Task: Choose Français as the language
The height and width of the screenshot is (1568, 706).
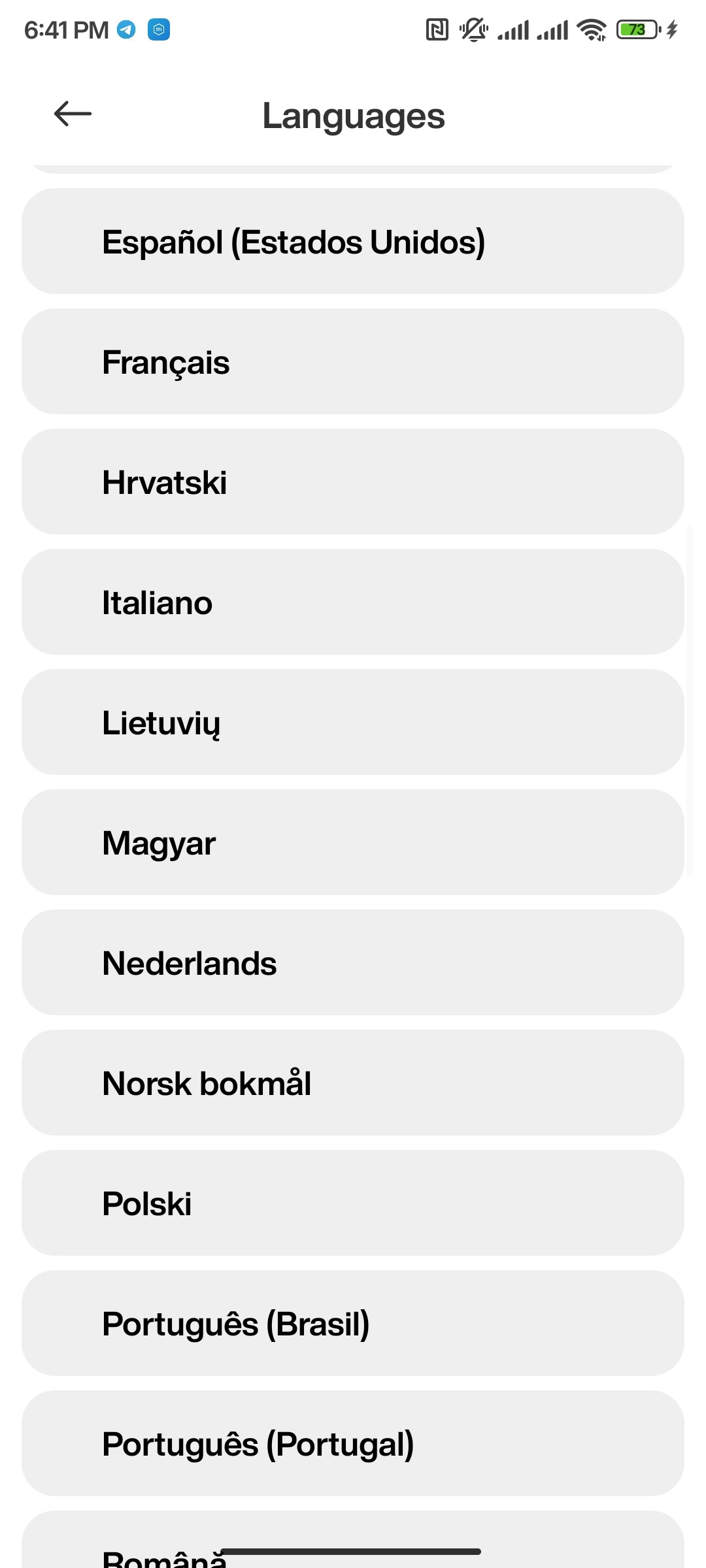Action: [x=353, y=362]
